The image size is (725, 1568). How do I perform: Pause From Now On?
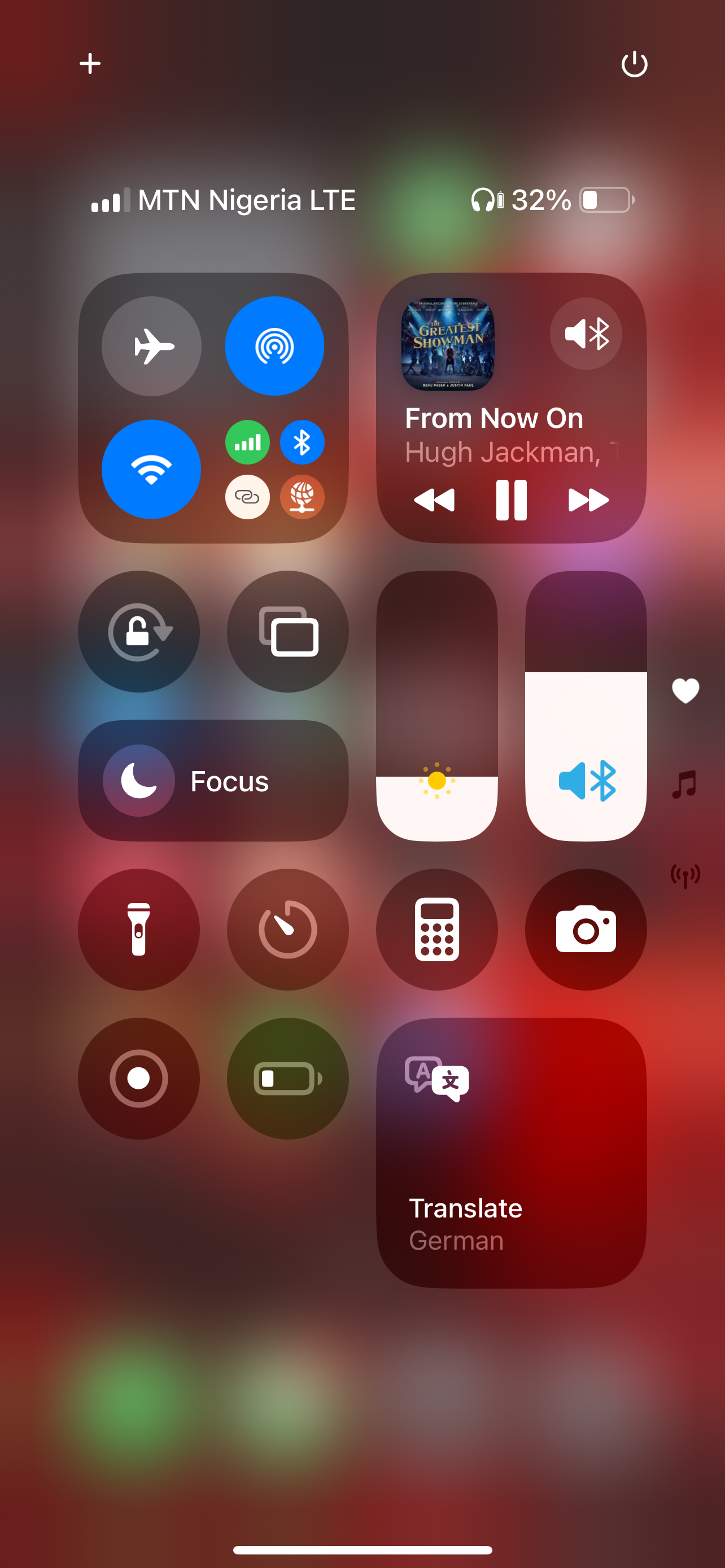(512, 500)
